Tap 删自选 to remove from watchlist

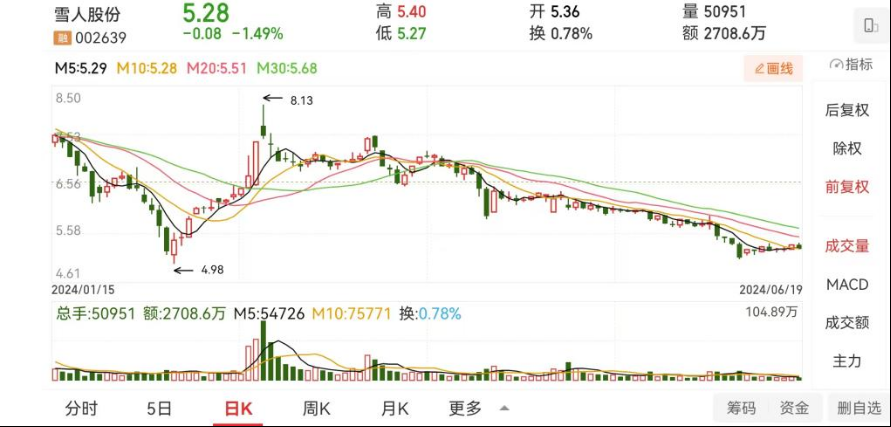coord(857,408)
